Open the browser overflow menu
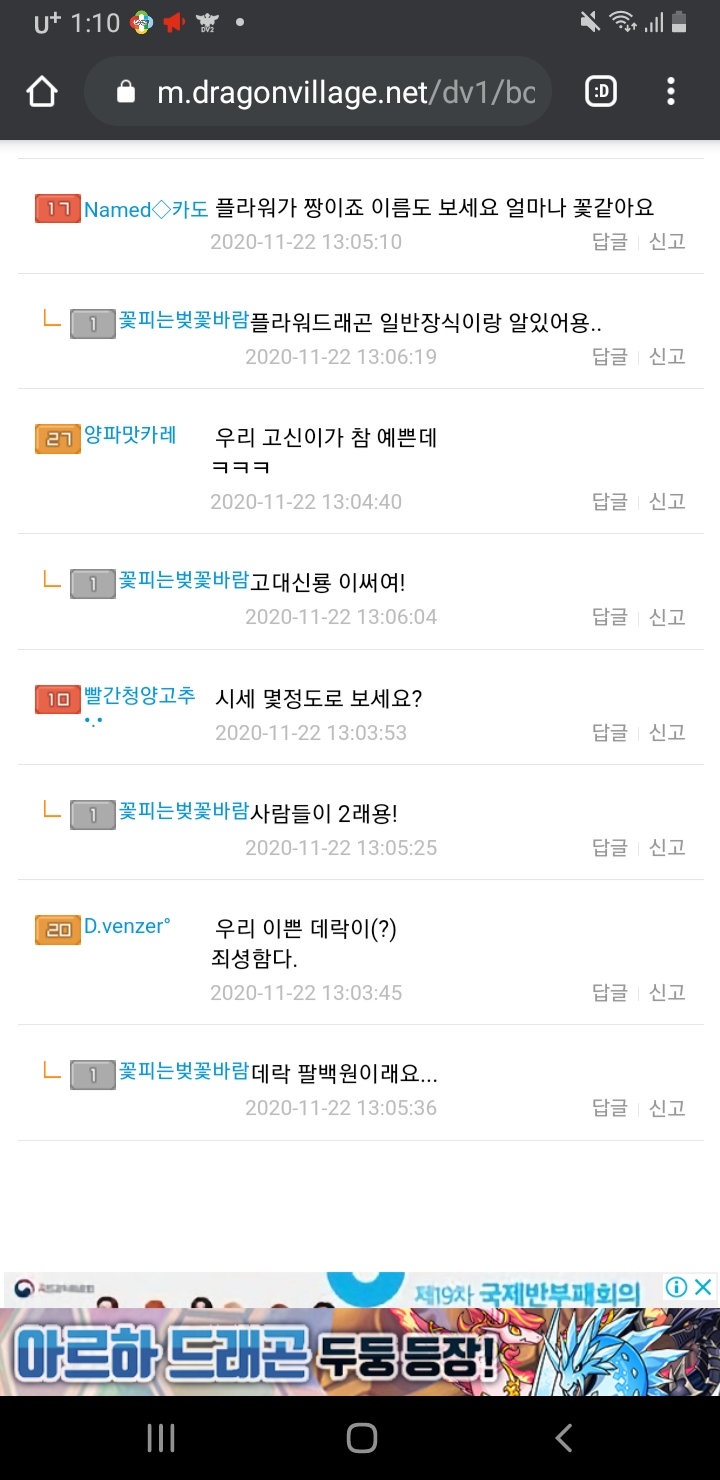720x1480 pixels. pos(671,92)
